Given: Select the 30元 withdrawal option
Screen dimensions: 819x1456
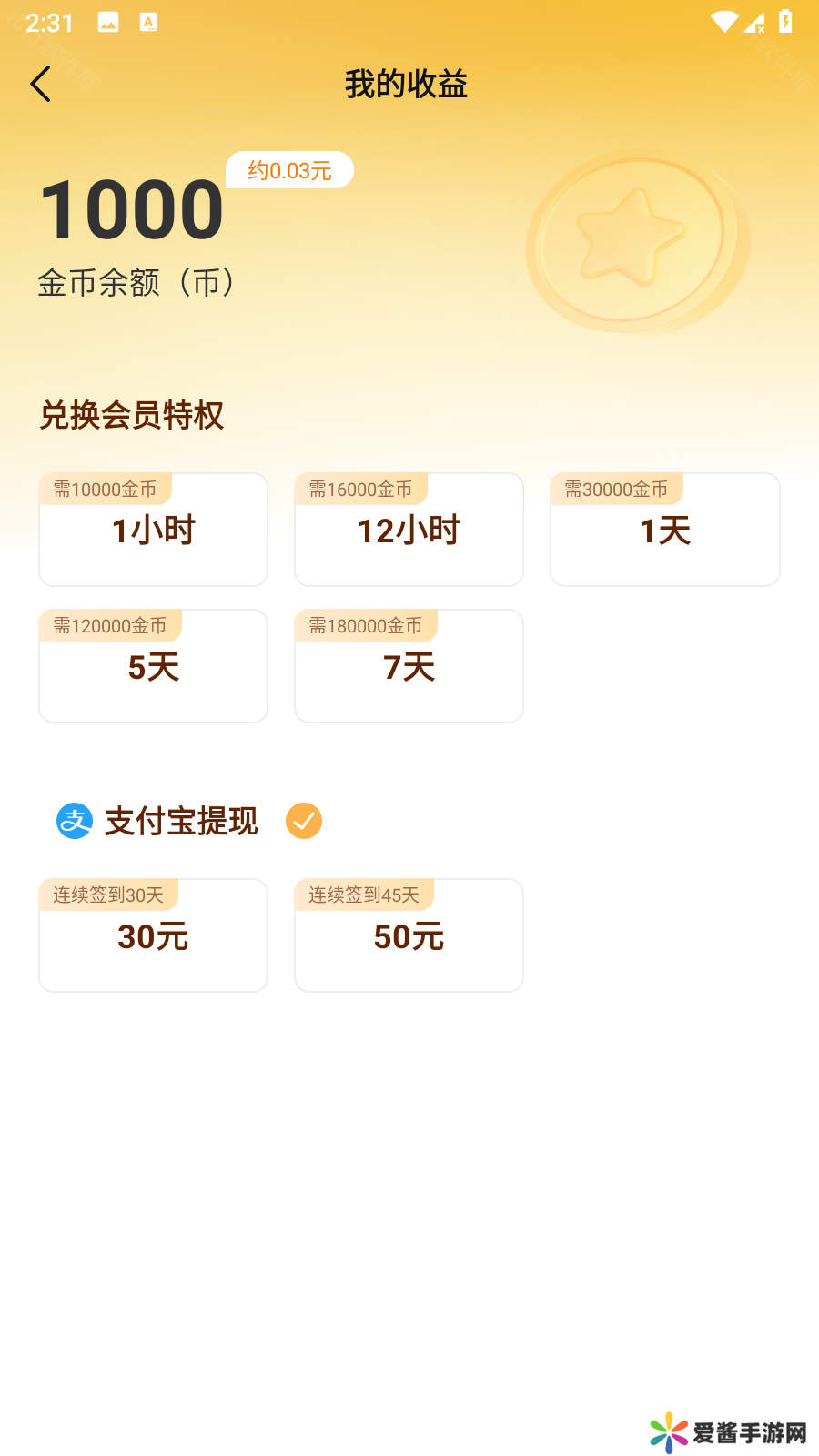Looking at the screenshot, I should pyautogui.click(x=153, y=935).
